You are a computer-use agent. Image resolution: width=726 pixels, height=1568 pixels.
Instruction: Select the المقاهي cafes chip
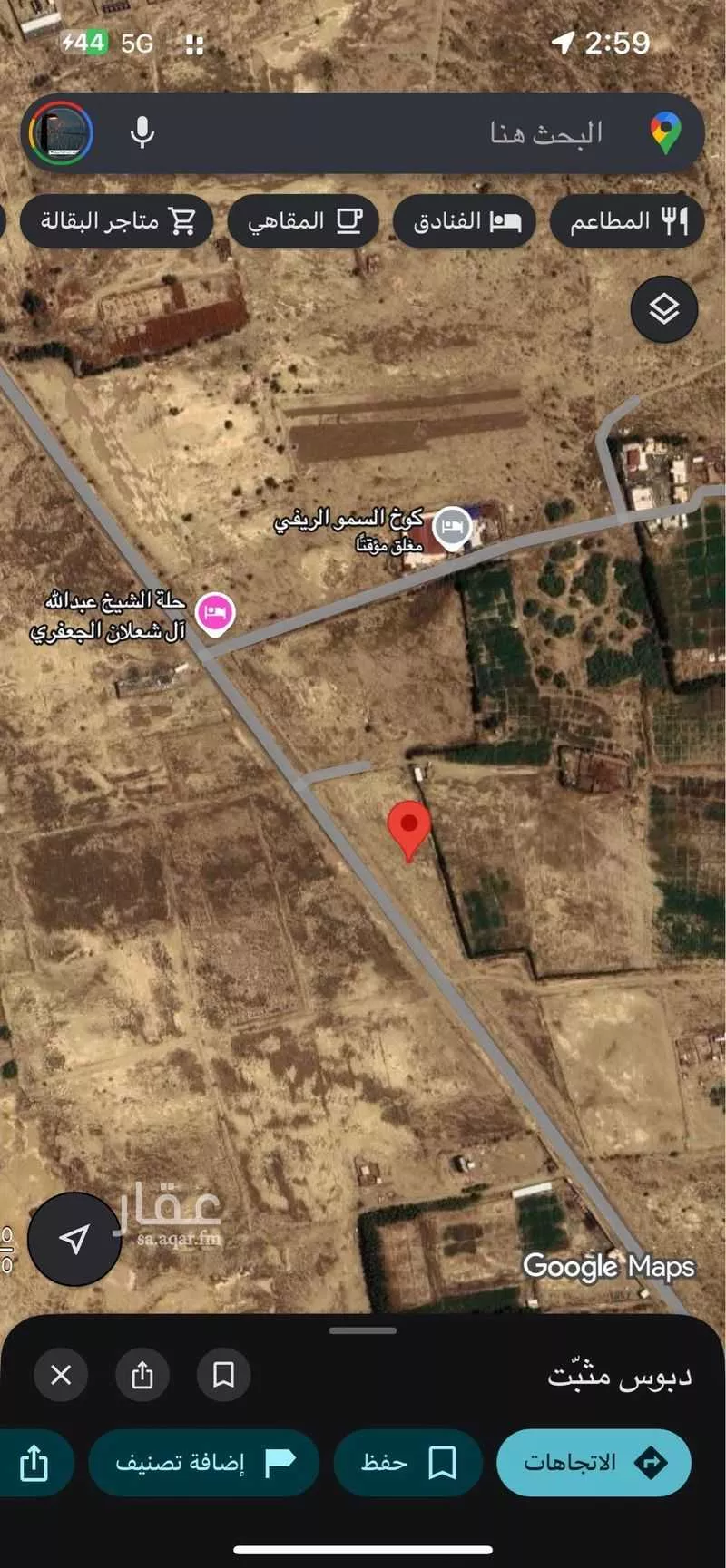pyautogui.click(x=303, y=221)
